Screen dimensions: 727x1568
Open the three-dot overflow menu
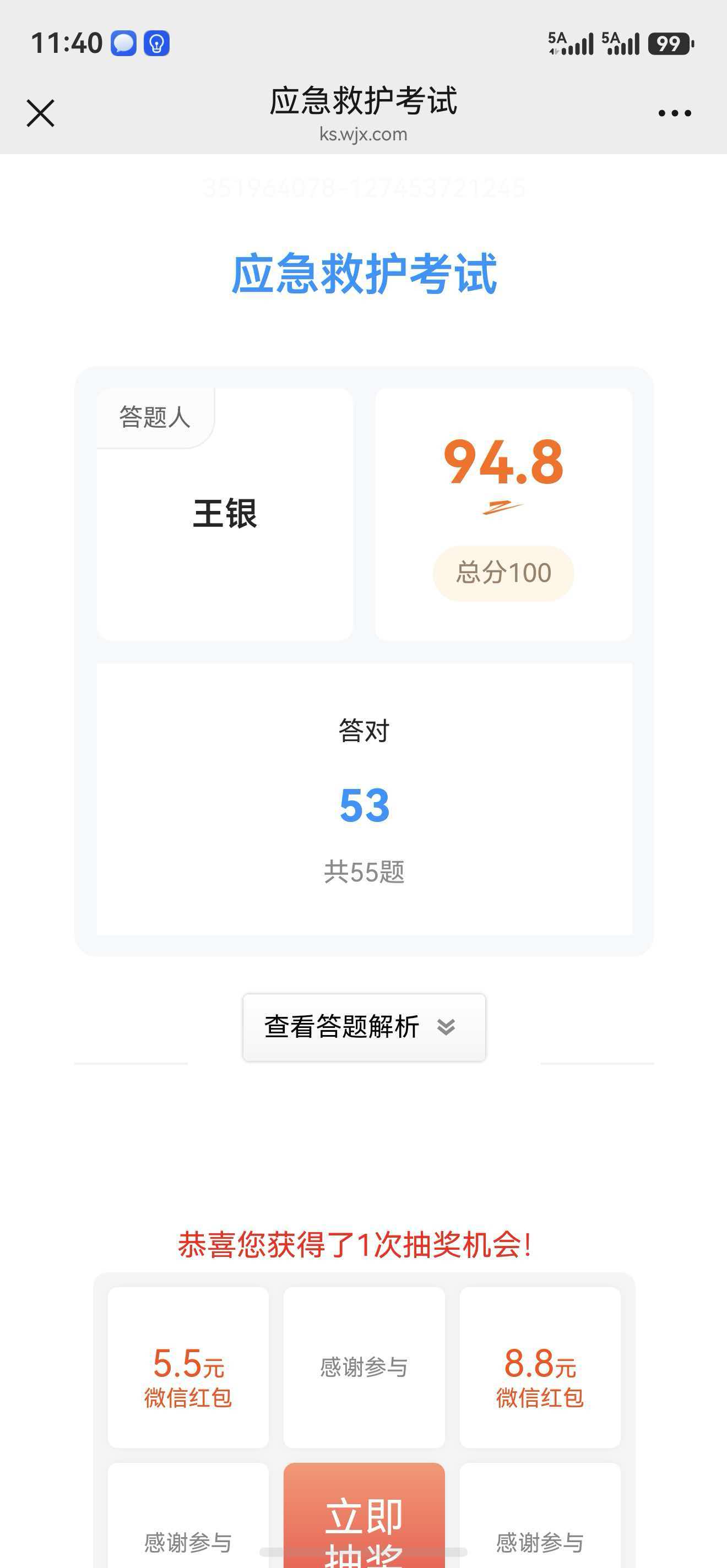[x=675, y=113]
